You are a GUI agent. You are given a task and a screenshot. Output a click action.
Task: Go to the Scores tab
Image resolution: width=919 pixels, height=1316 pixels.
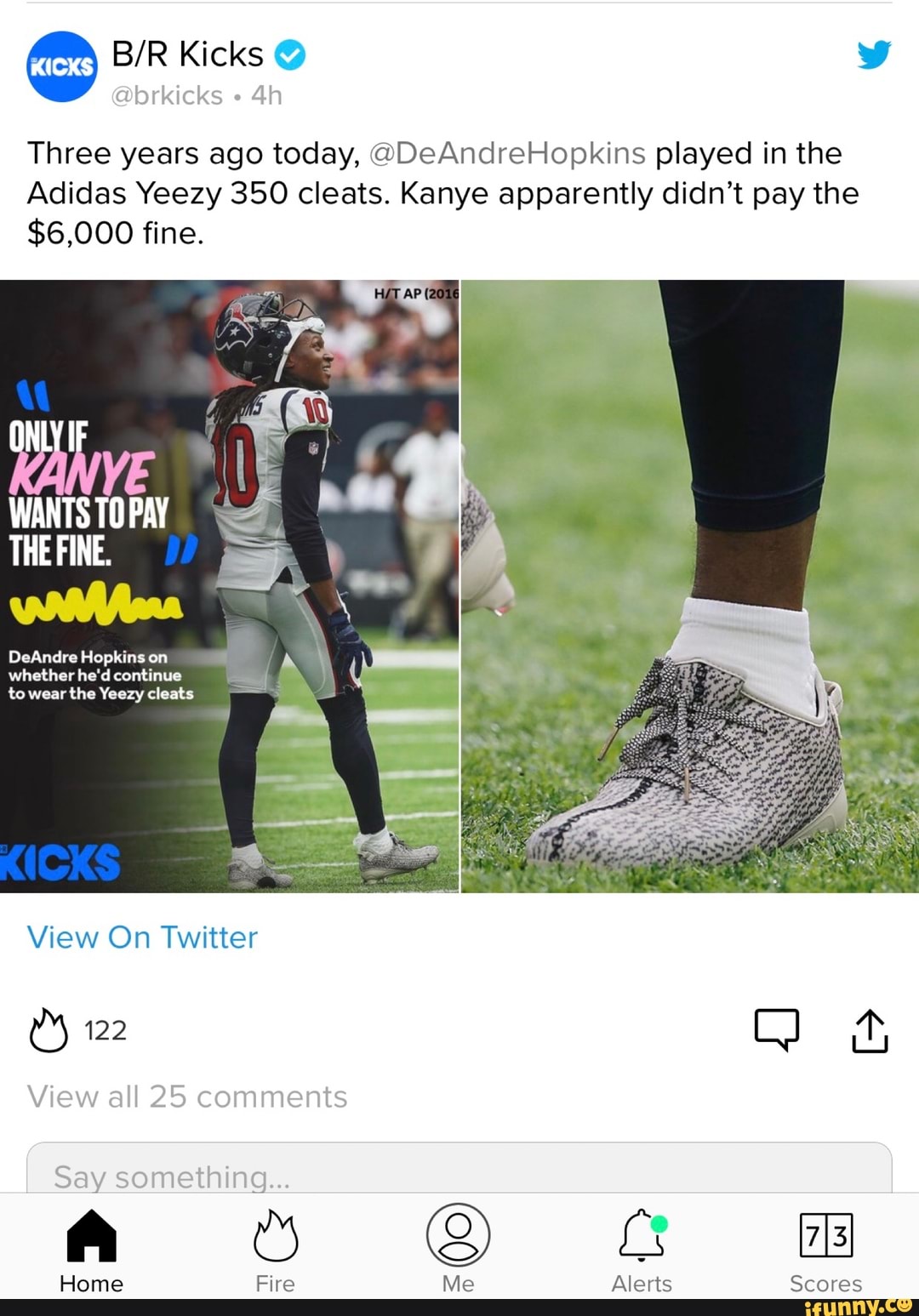tap(825, 1247)
